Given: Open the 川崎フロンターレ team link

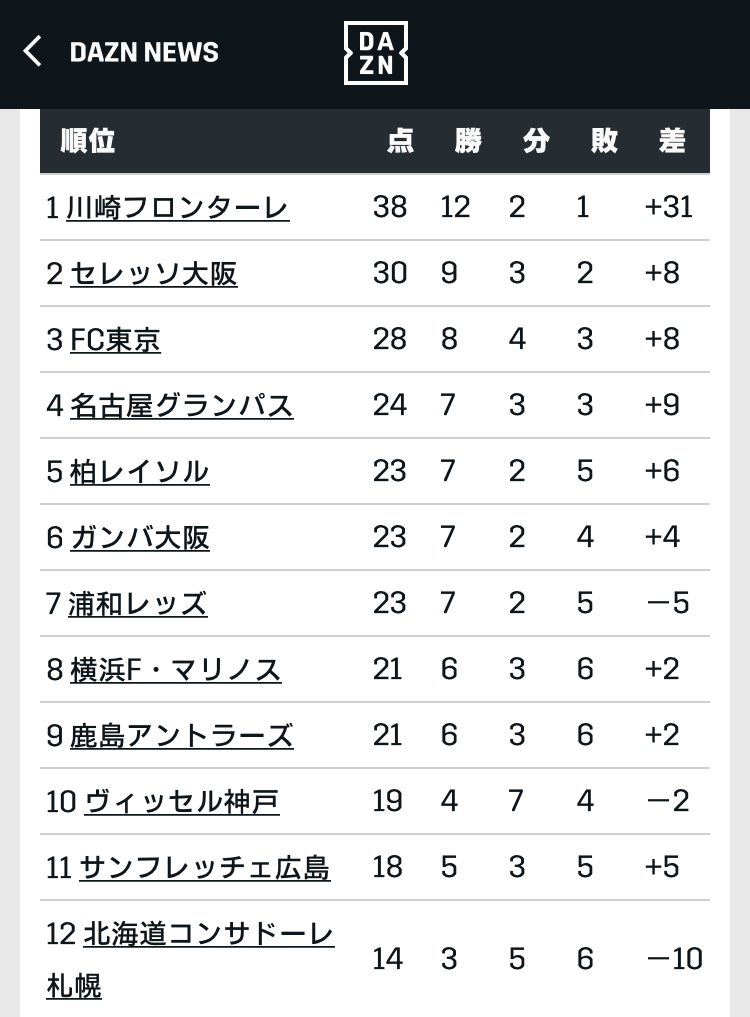Looking at the screenshot, I should (178, 208).
